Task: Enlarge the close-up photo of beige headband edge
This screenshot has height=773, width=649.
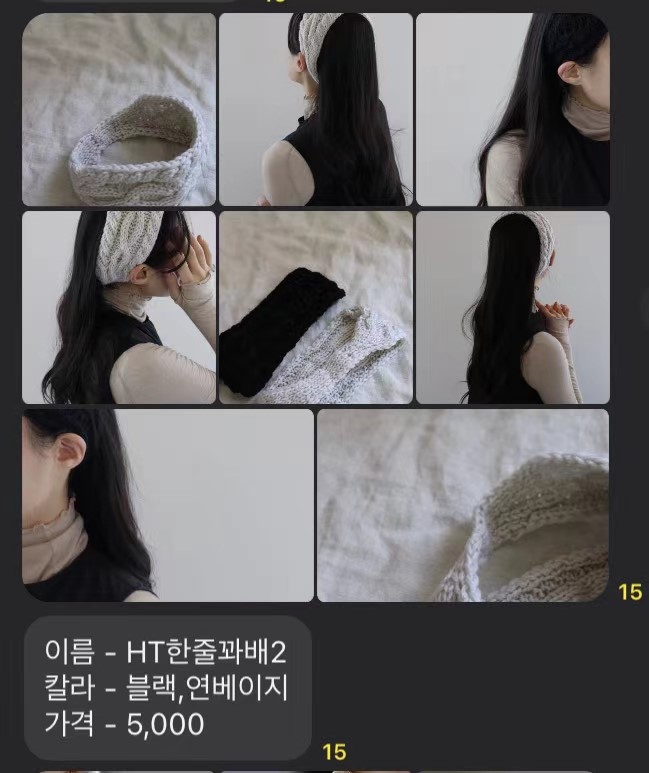Action: [x=463, y=505]
